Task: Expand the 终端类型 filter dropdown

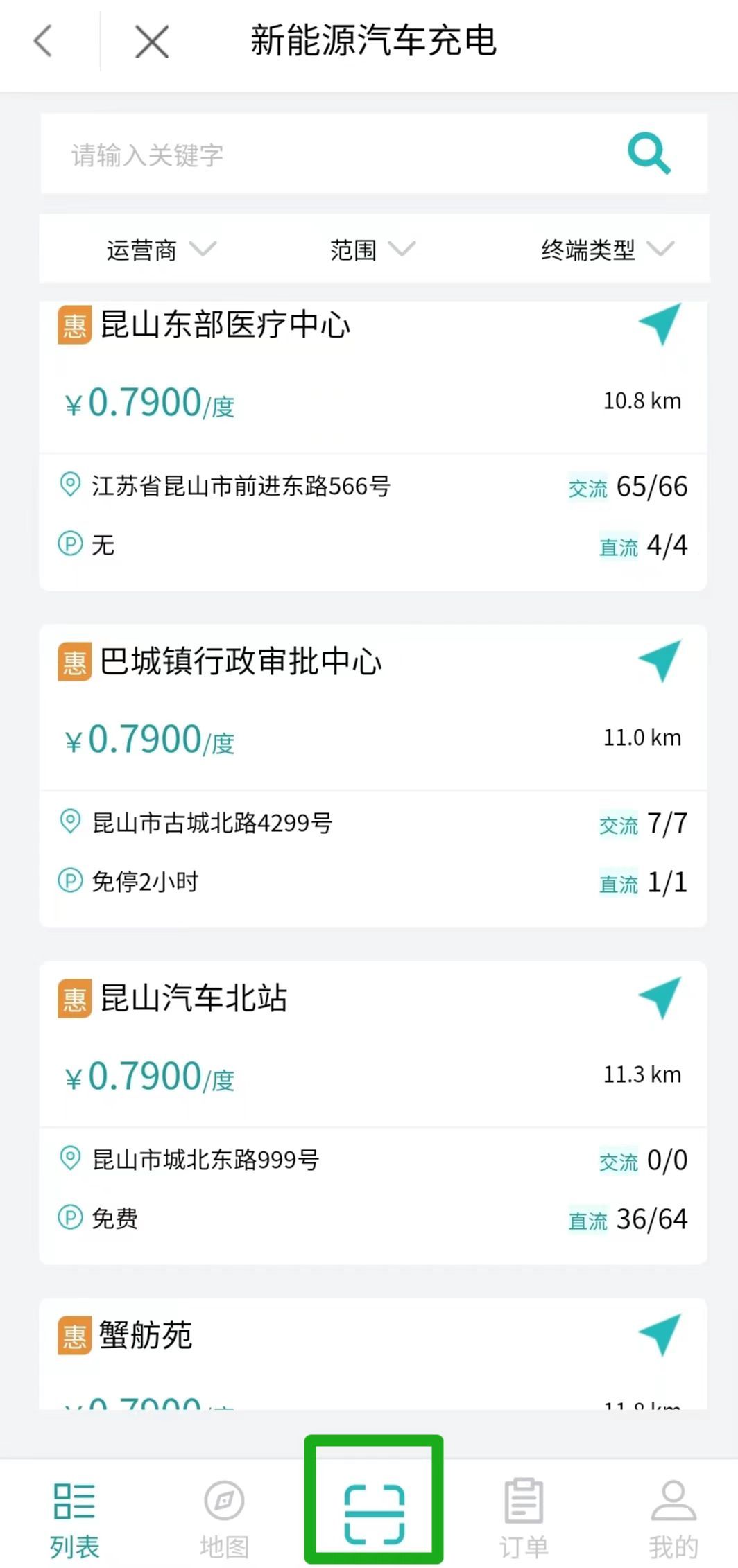Action: [606, 250]
